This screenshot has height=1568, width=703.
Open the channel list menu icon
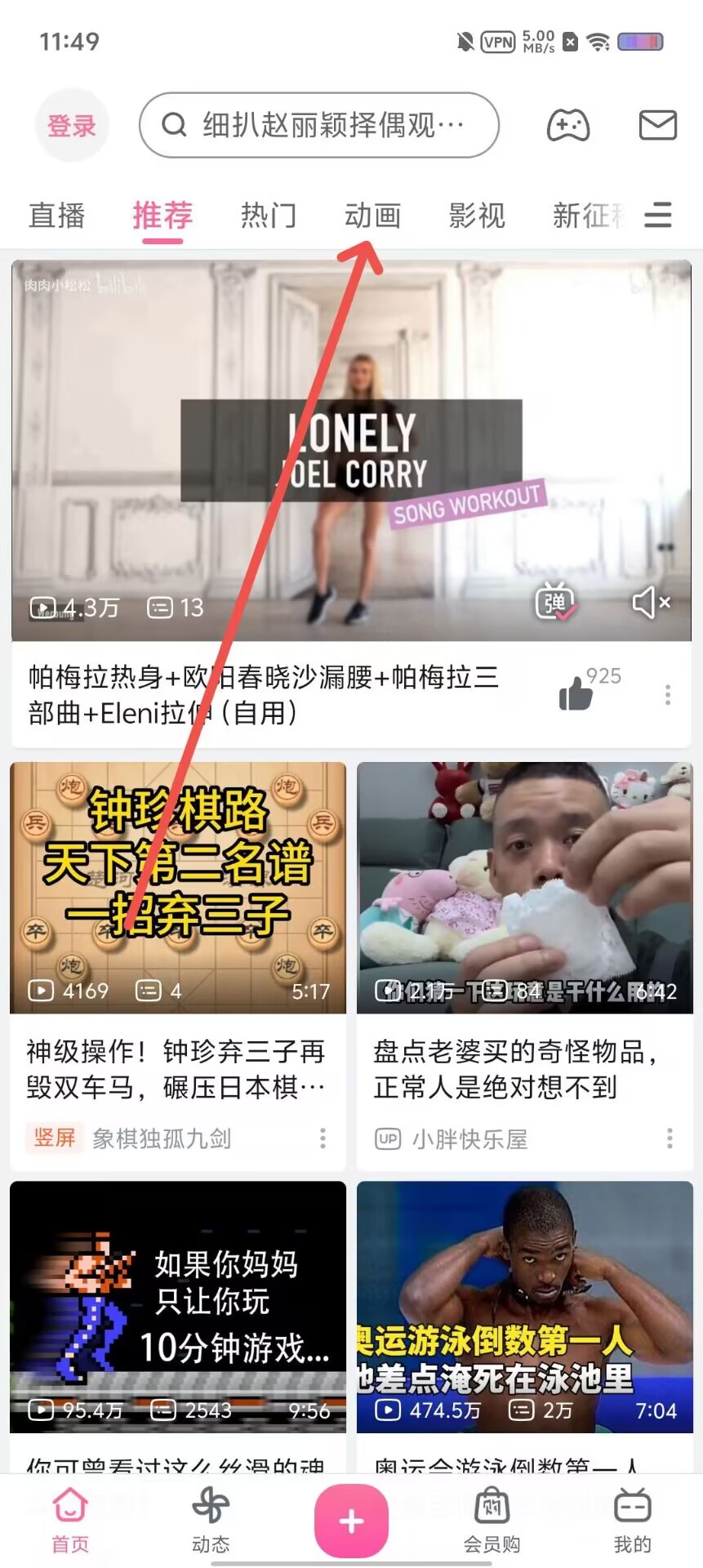tap(658, 216)
